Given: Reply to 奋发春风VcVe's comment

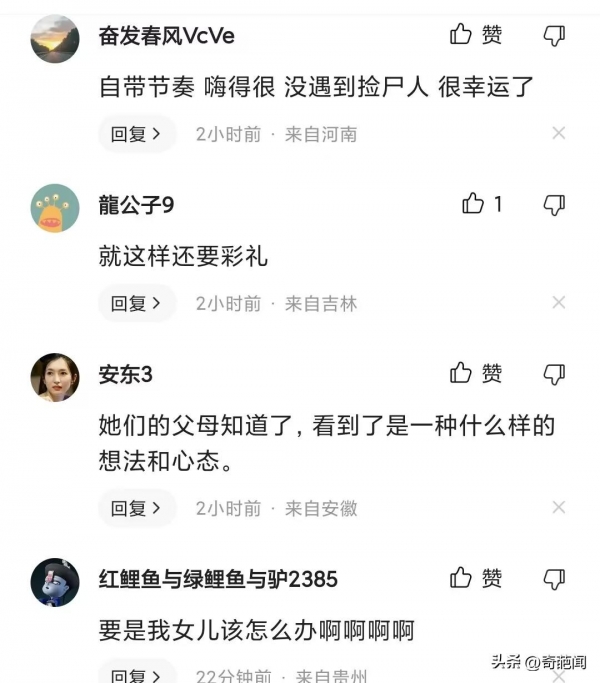Looking at the screenshot, I should coord(136,134).
